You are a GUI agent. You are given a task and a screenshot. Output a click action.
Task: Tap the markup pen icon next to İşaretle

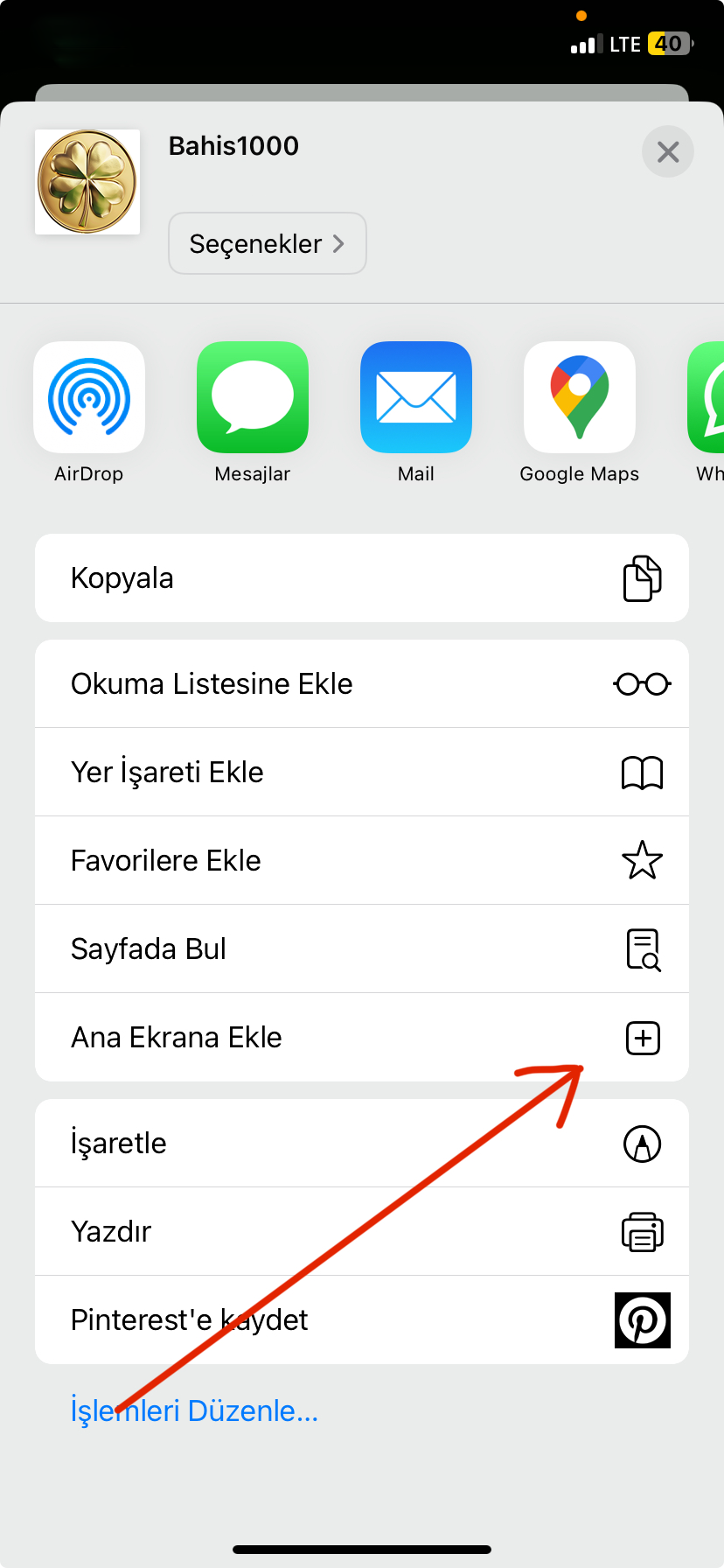(643, 1143)
